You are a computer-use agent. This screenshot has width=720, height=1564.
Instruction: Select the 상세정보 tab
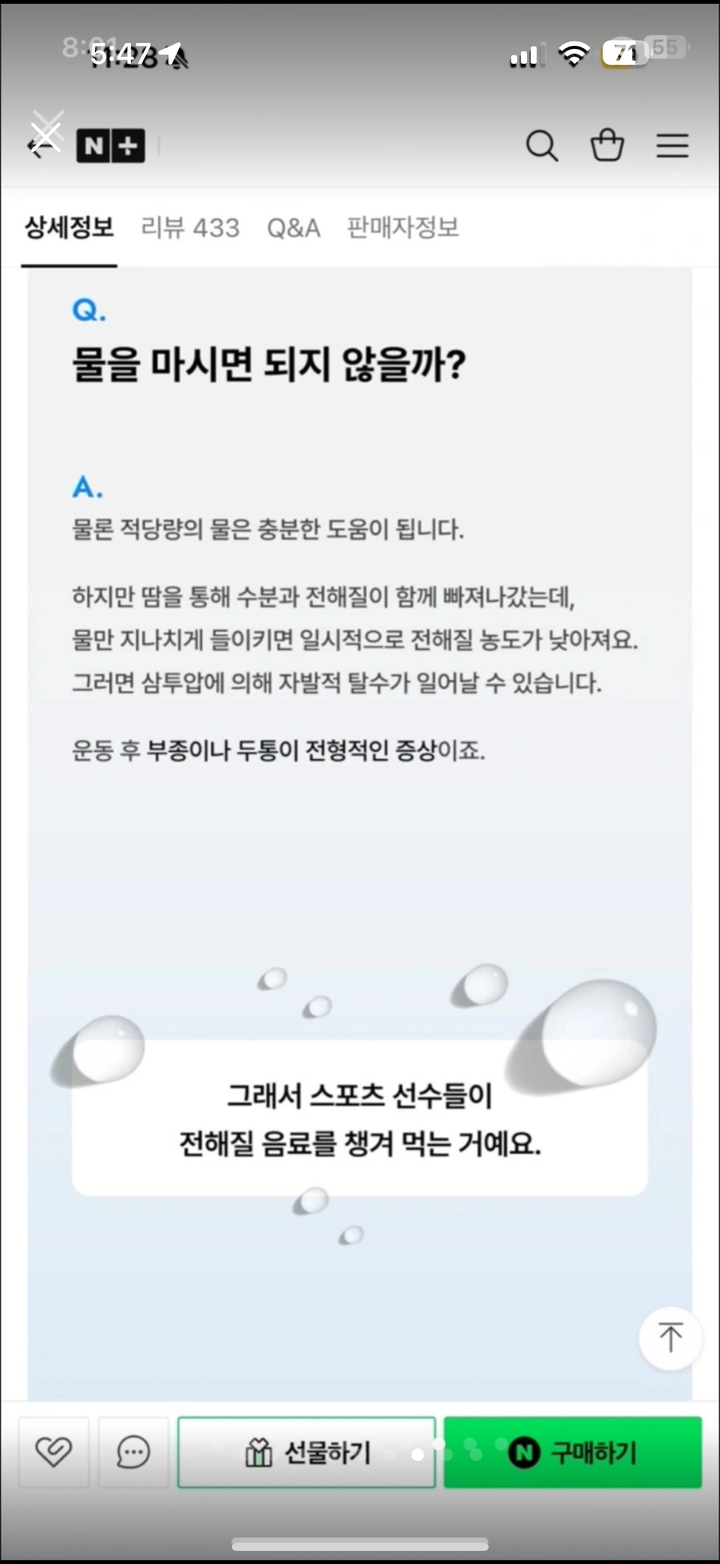click(x=69, y=228)
